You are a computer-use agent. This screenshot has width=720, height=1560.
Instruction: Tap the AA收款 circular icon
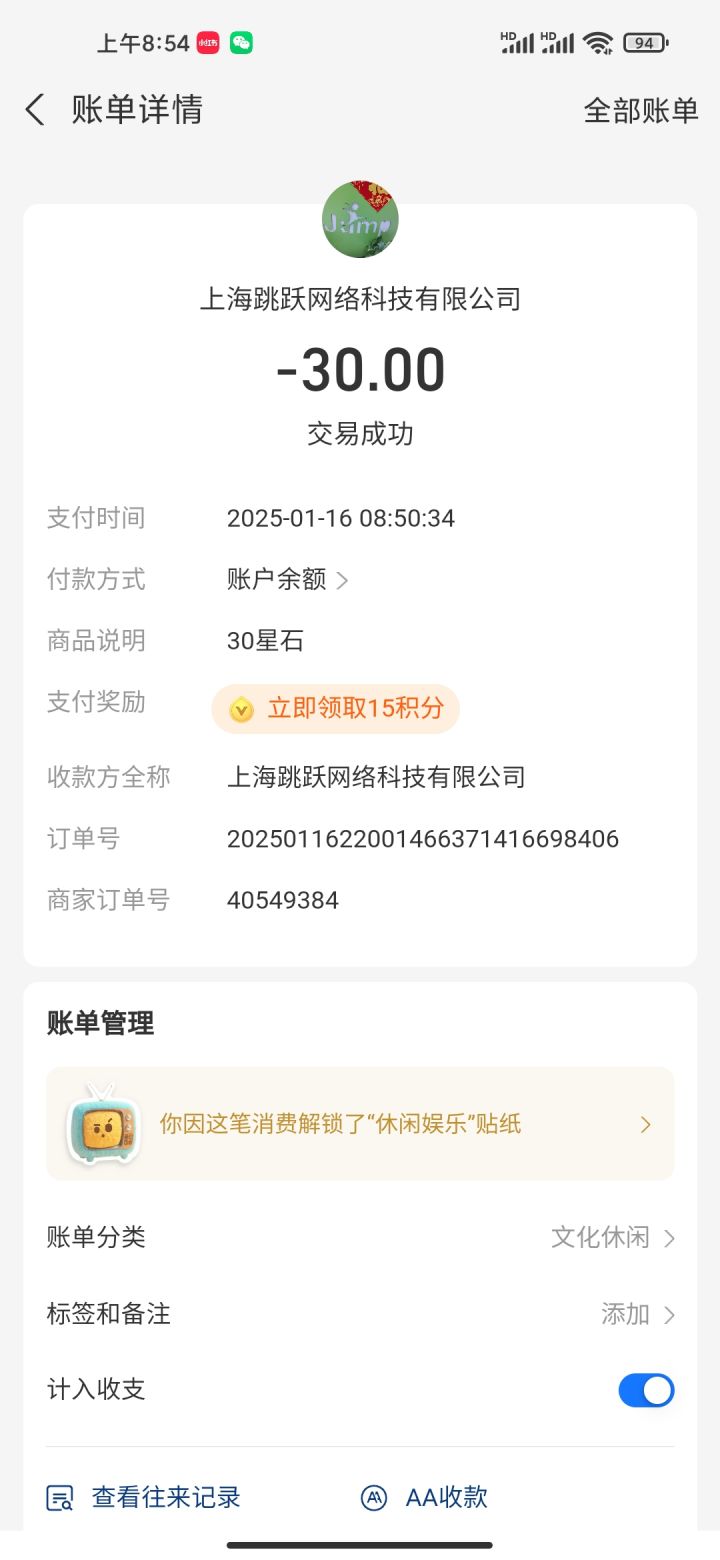(x=374, y=1497)
